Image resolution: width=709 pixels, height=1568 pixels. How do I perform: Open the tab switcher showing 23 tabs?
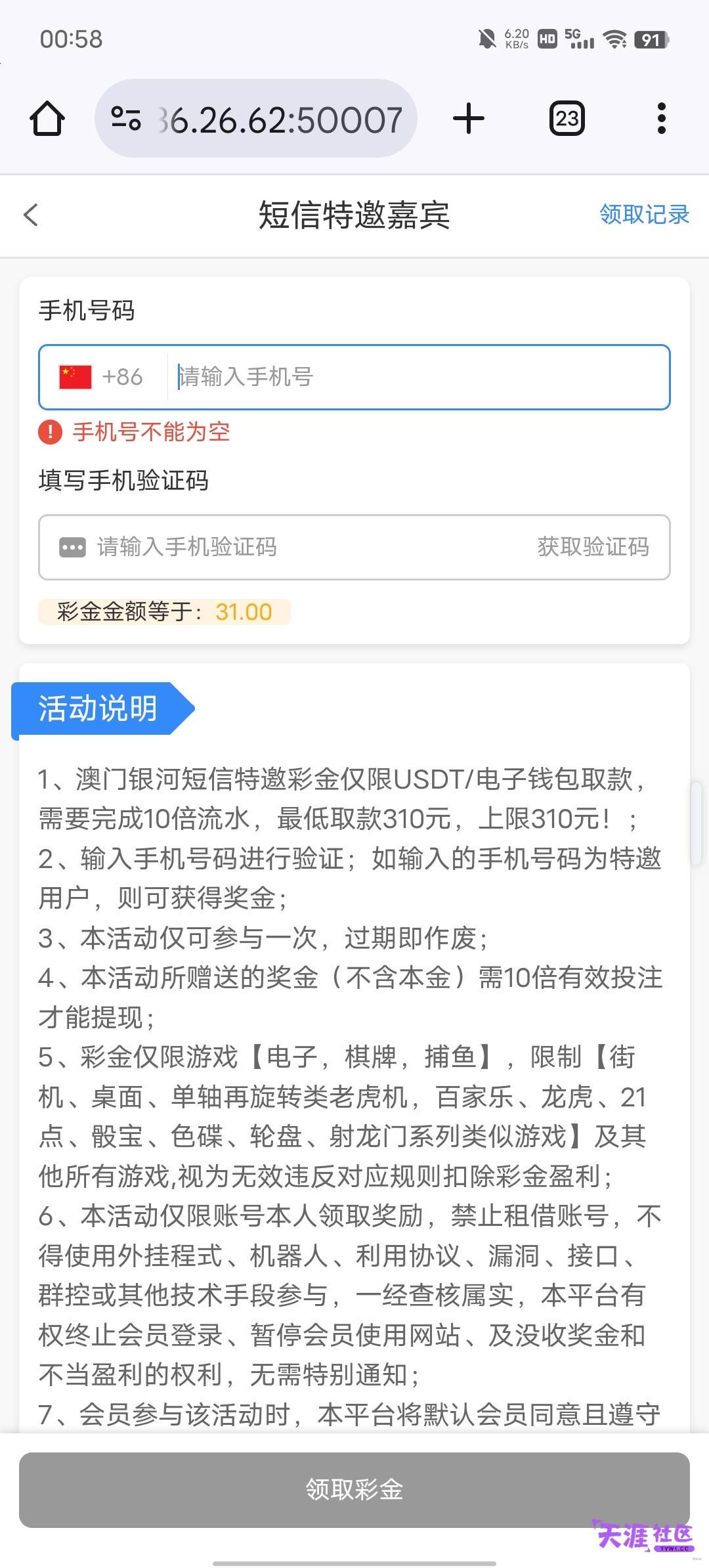tap(567, 119)
